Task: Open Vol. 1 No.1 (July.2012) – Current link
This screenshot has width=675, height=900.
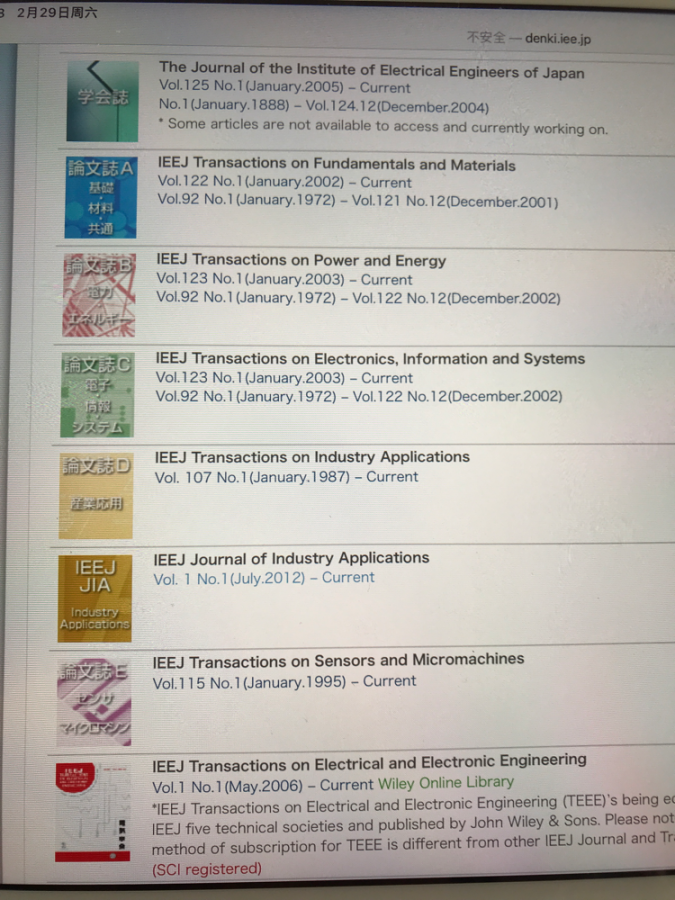Action: coord(264,578)
